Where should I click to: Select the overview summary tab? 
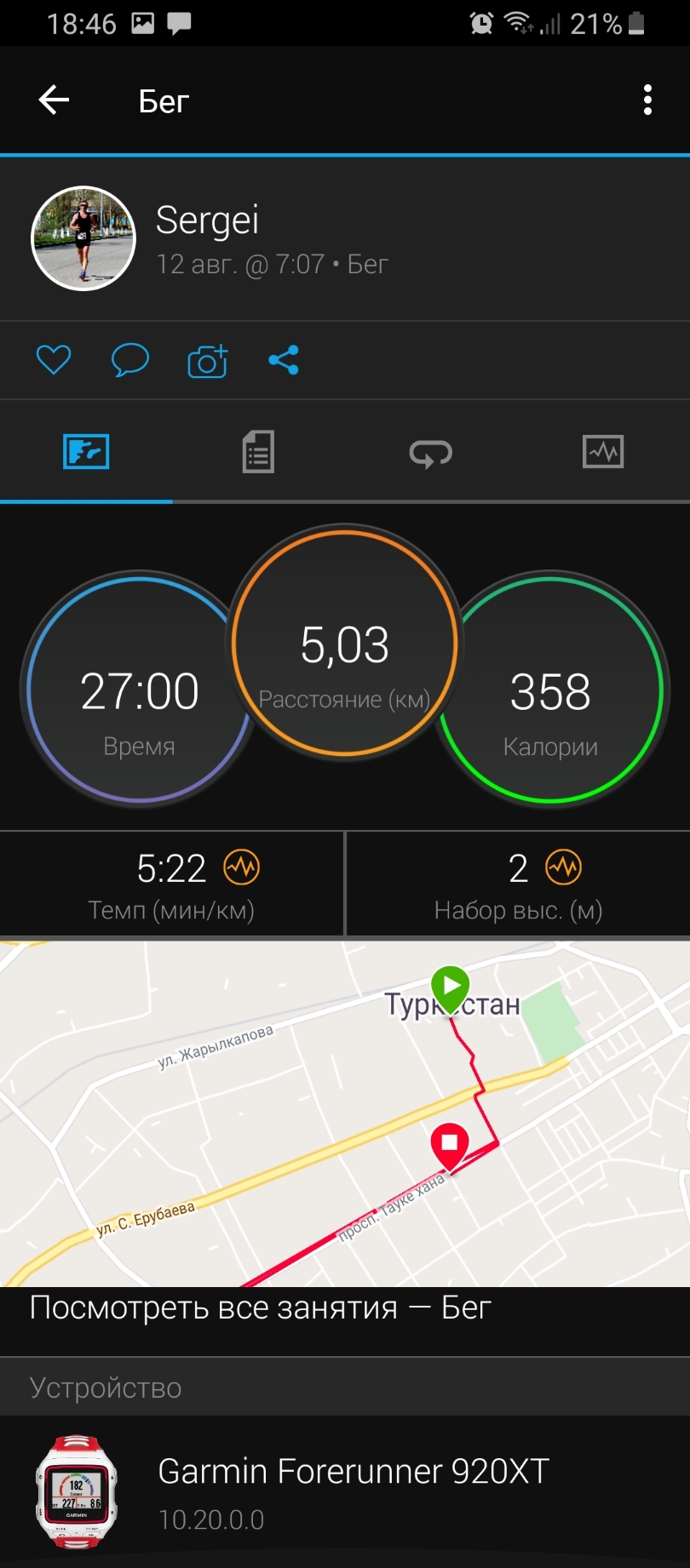click(86, 451)
